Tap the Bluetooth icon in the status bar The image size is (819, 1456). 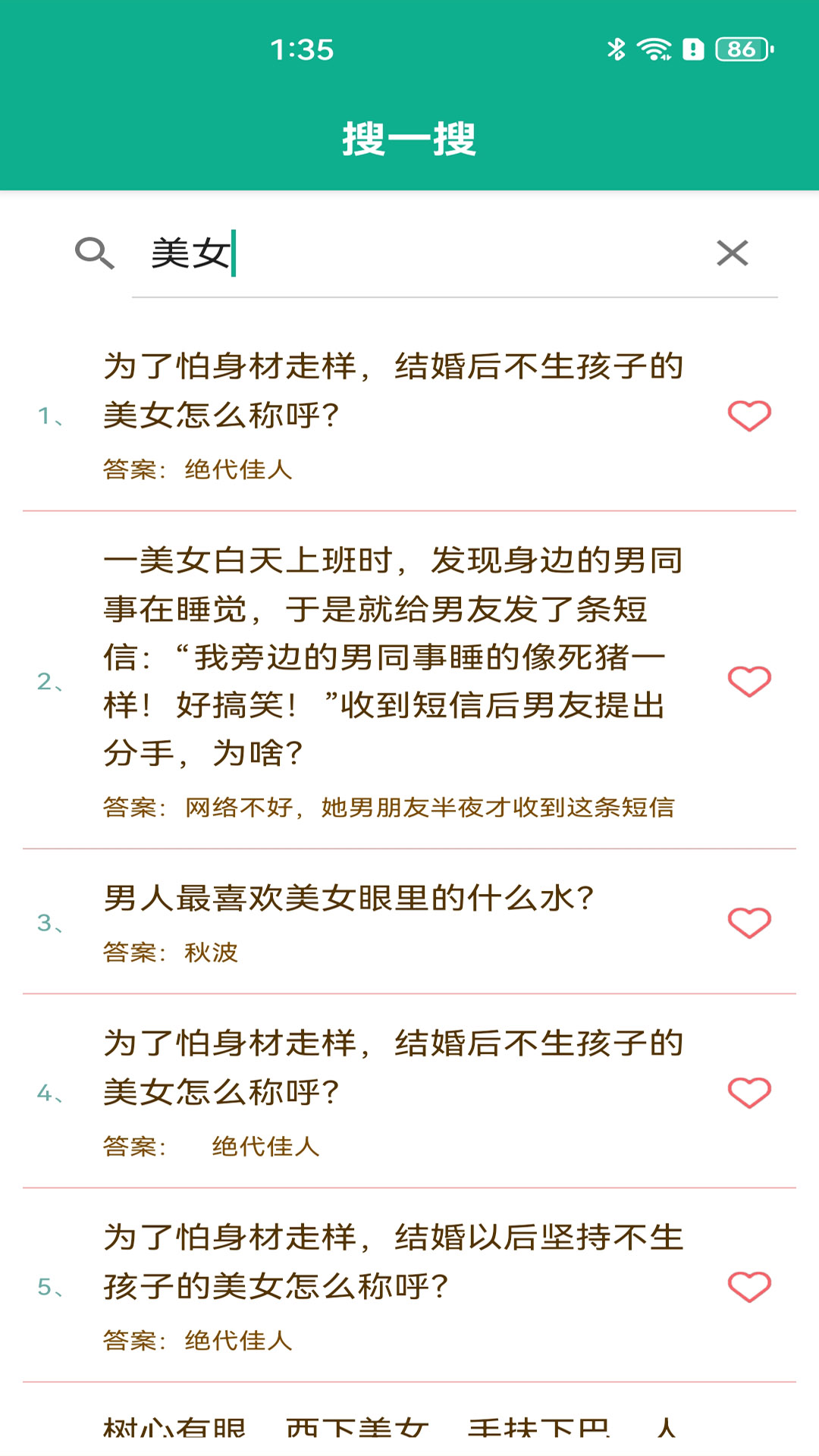(x=615, y=48)
